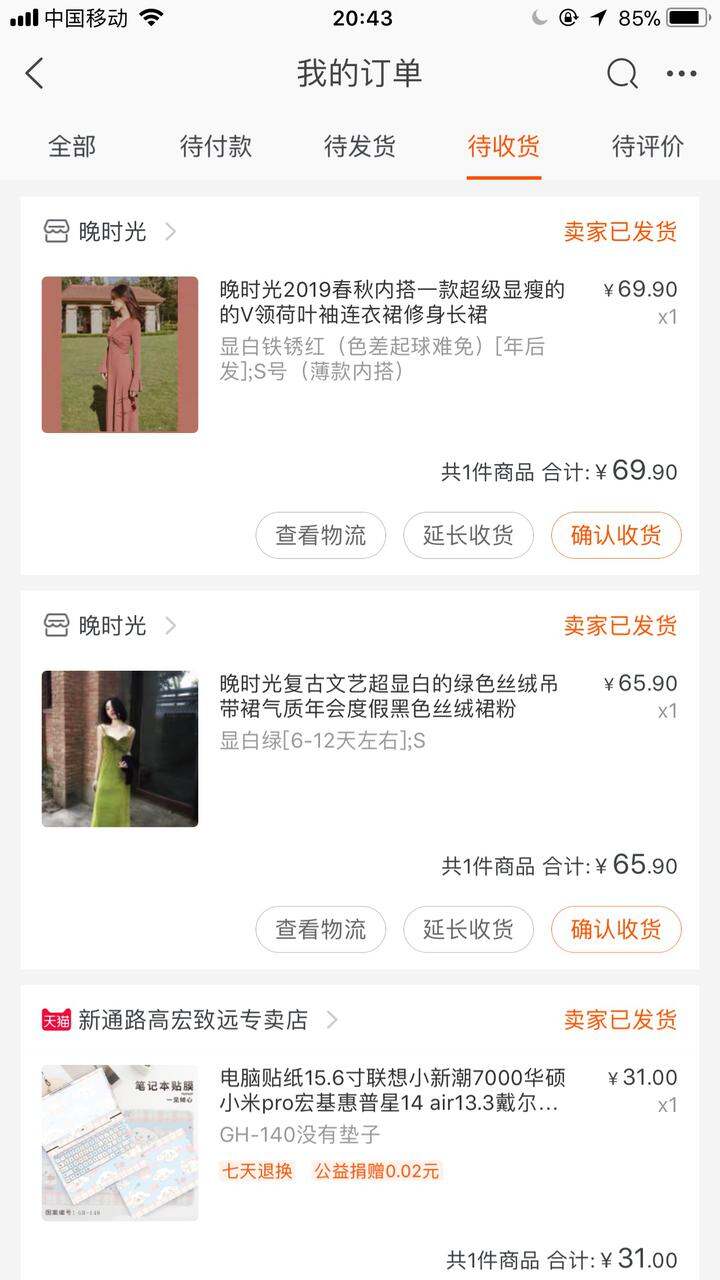Tap 查看物流 for the ¥65.90 order

(321, 929)
